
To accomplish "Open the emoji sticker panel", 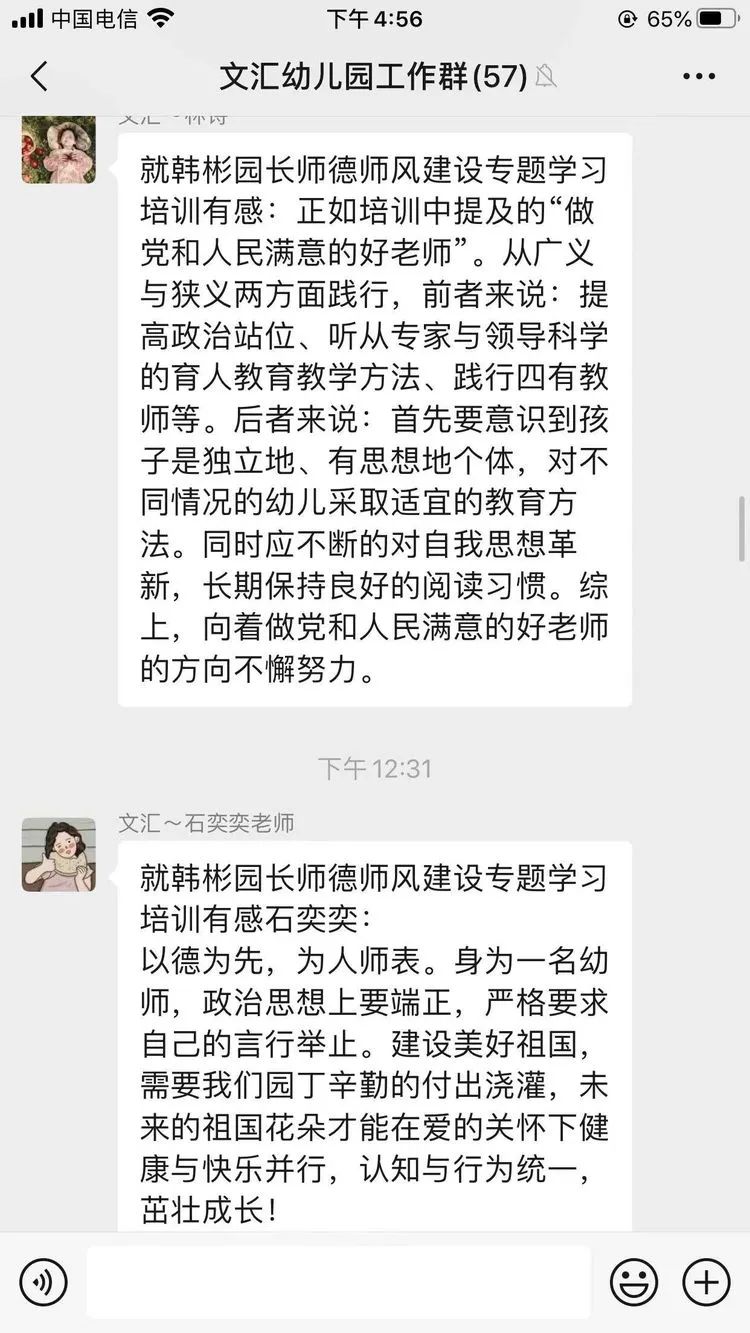I will pos(634,1281).
